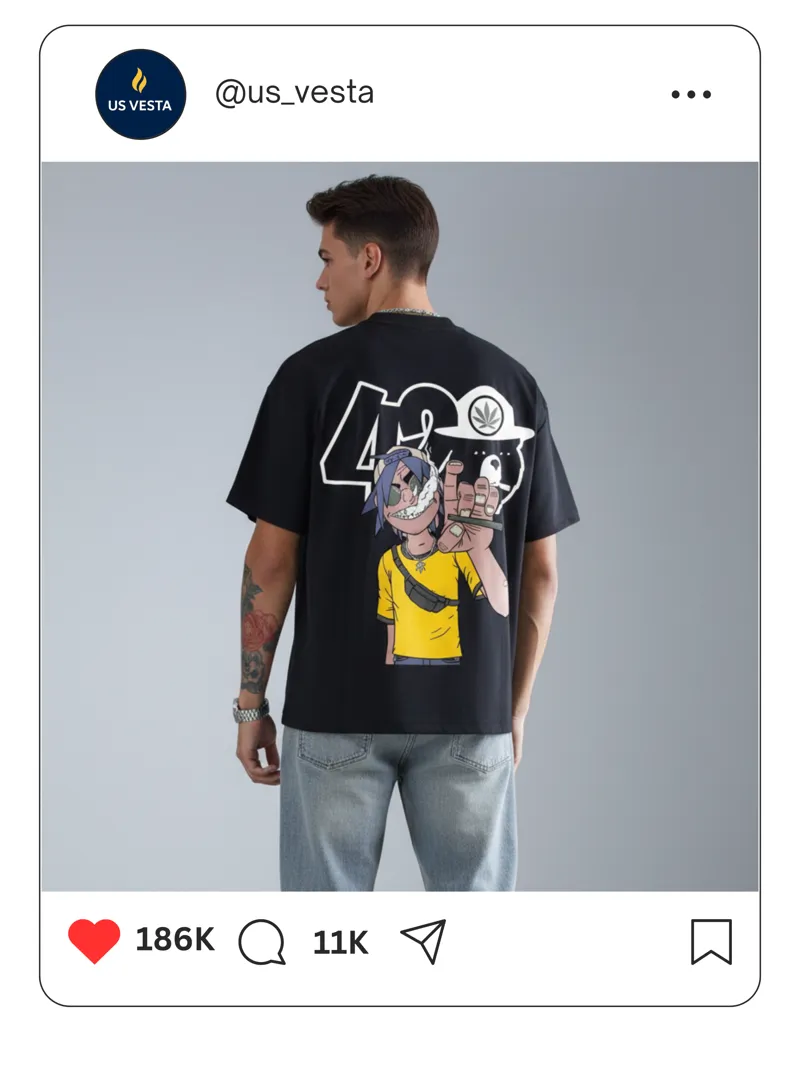Share the post via the paper plane icon
This screenshot has width=800, height=1066.
tap(423, 940)
